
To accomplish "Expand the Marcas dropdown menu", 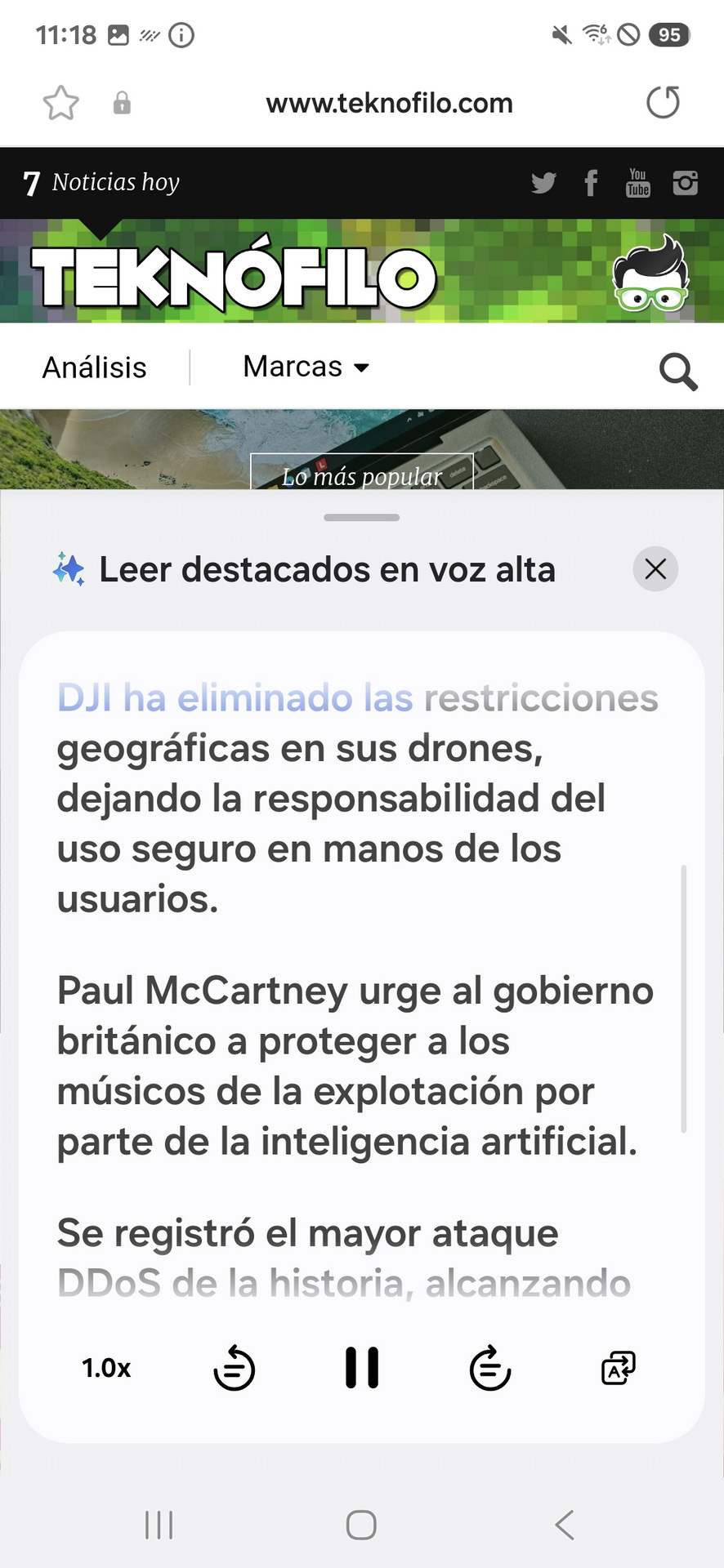I will [306, 367].
